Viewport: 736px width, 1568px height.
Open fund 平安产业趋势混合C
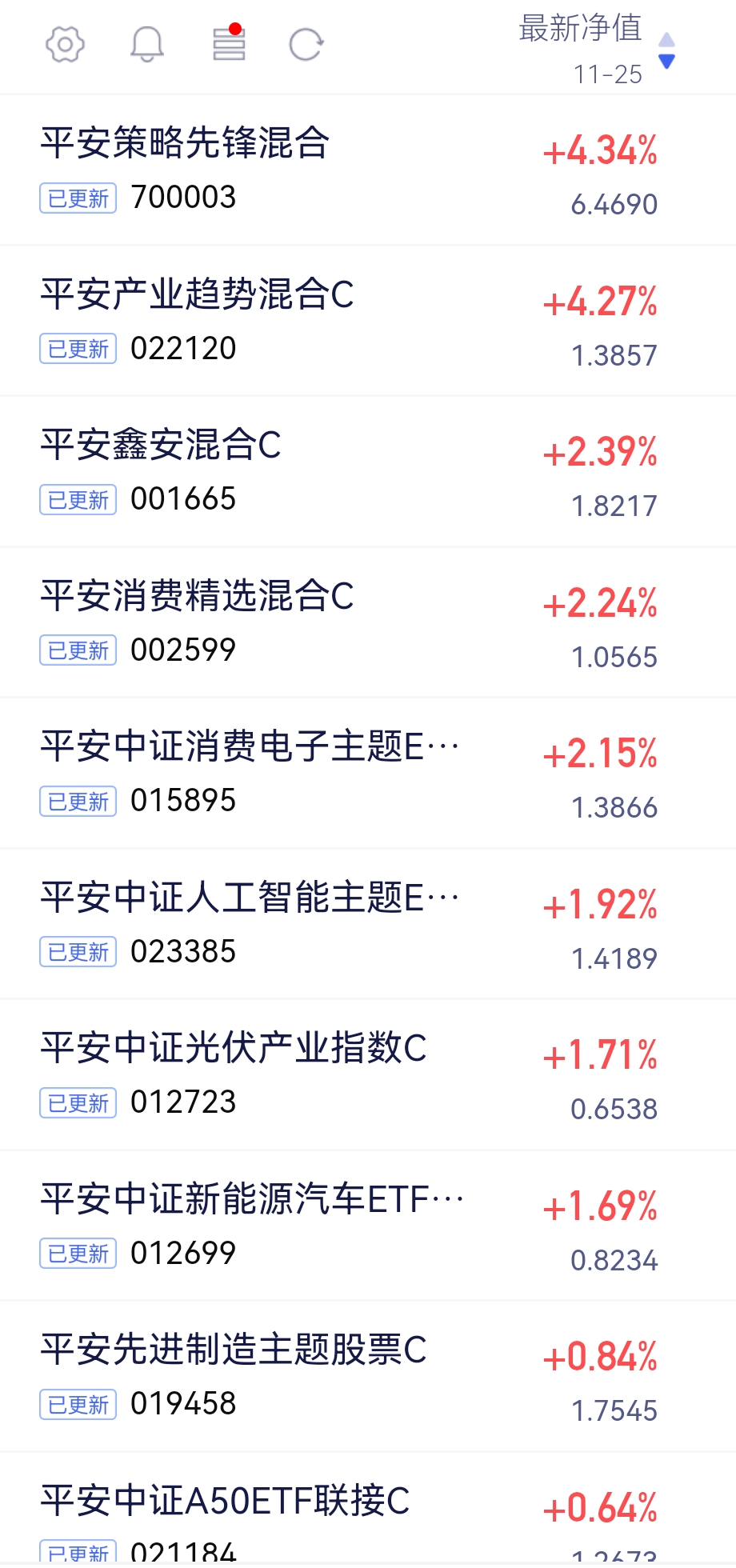click(x=368, y=321)
